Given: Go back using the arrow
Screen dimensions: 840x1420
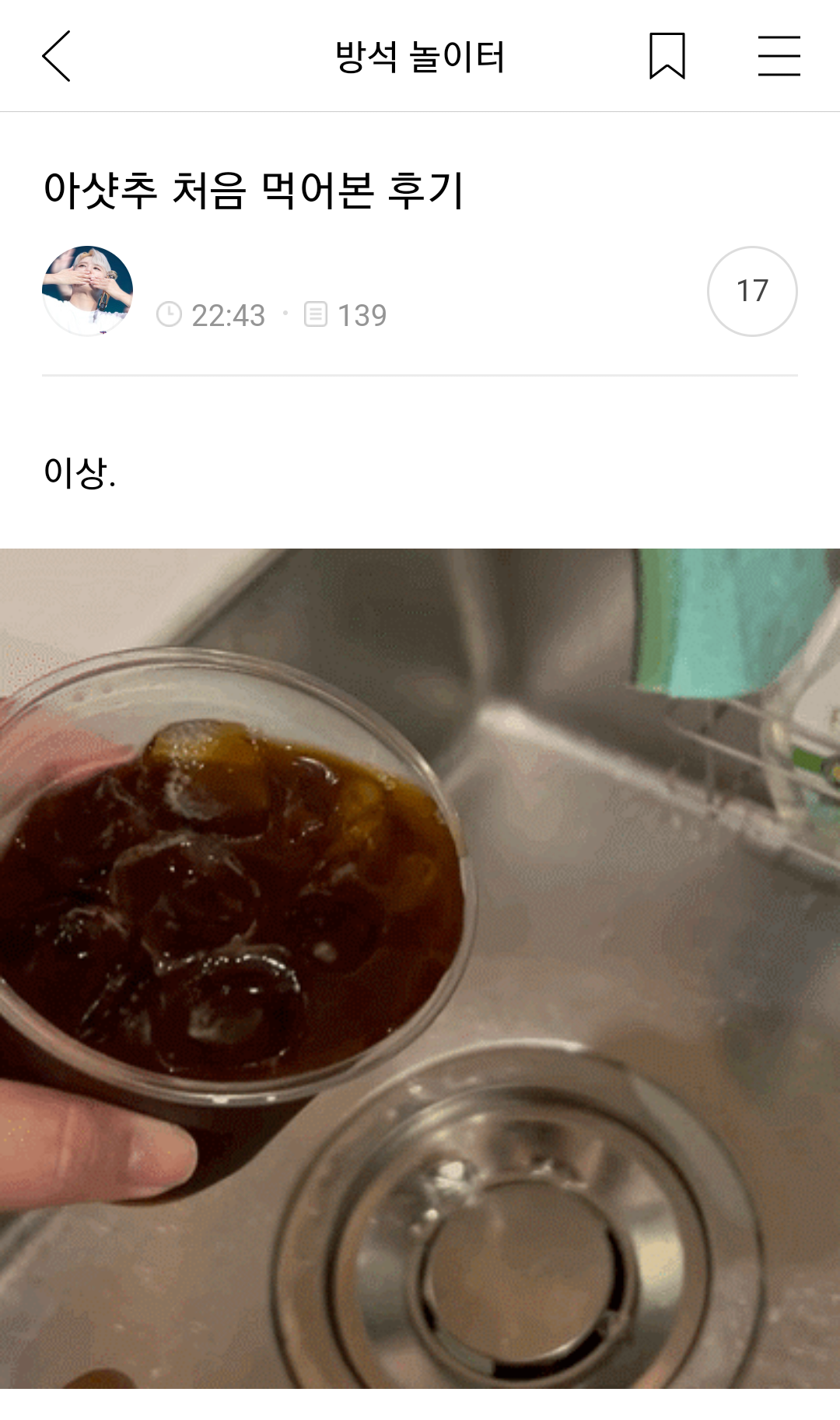Looking at the screenshot, I should pyautogui.click(x=56, y=56).
